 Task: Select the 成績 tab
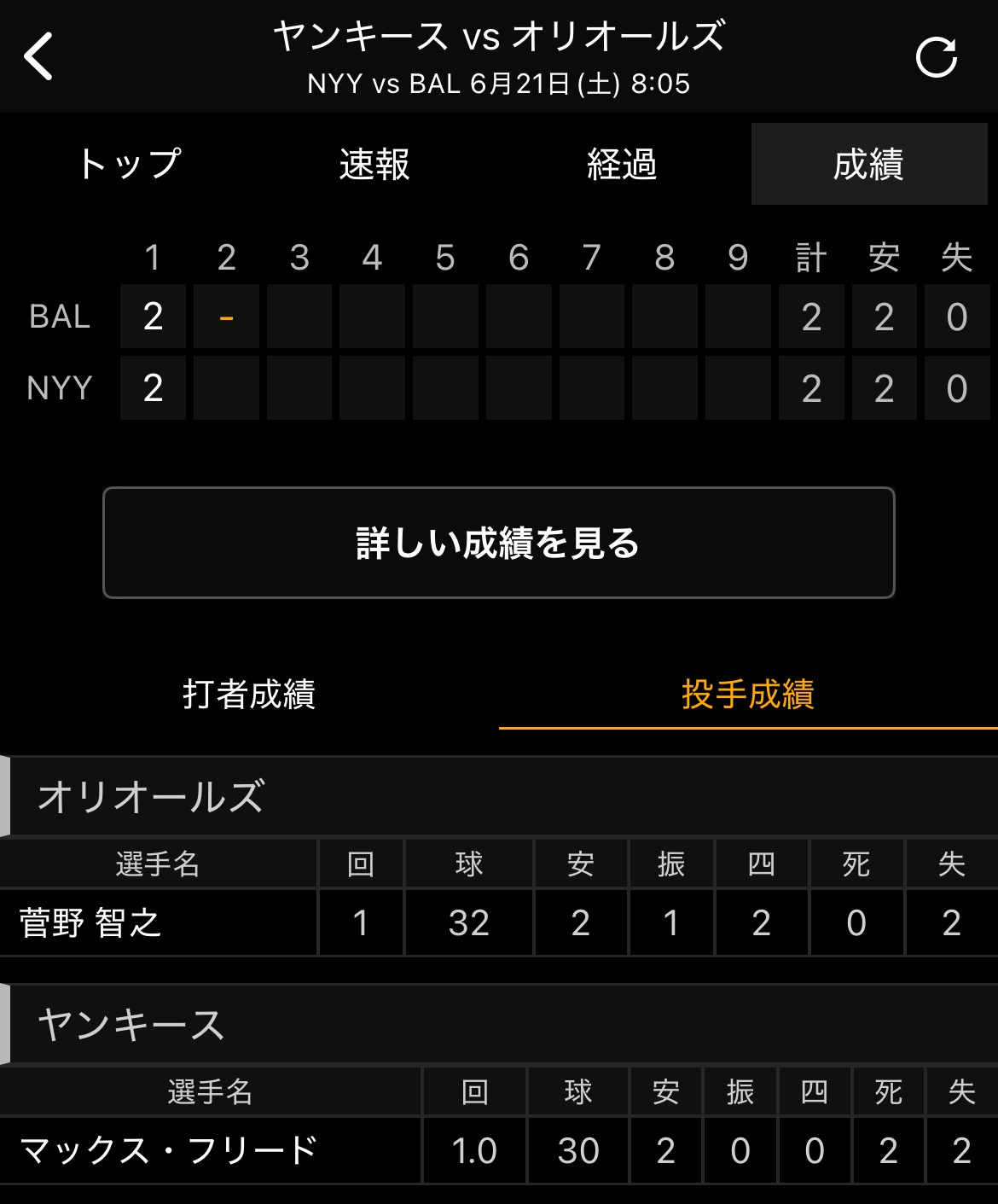pyautogui.click(x=868, y=164)
